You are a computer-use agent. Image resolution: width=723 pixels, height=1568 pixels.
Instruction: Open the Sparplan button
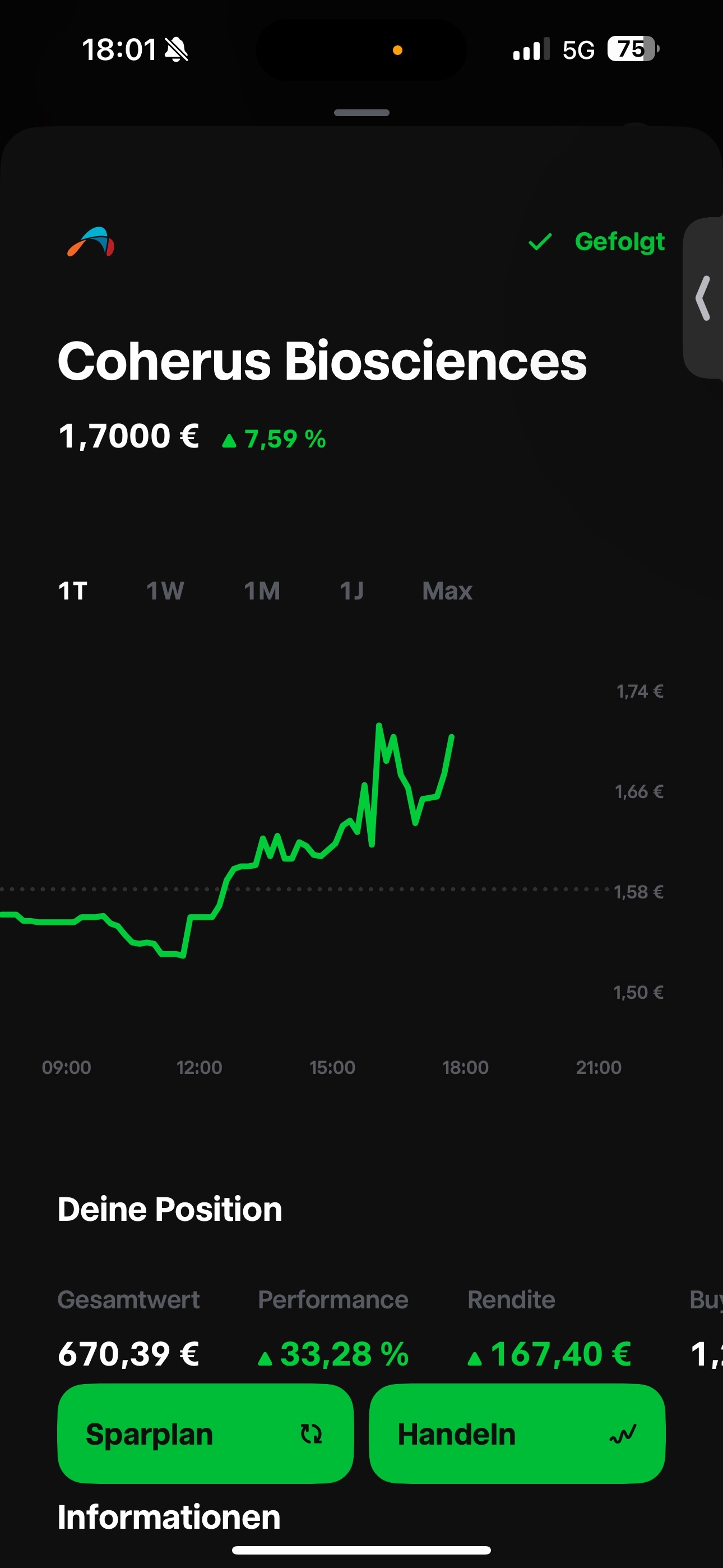[x=205, y=1434]
